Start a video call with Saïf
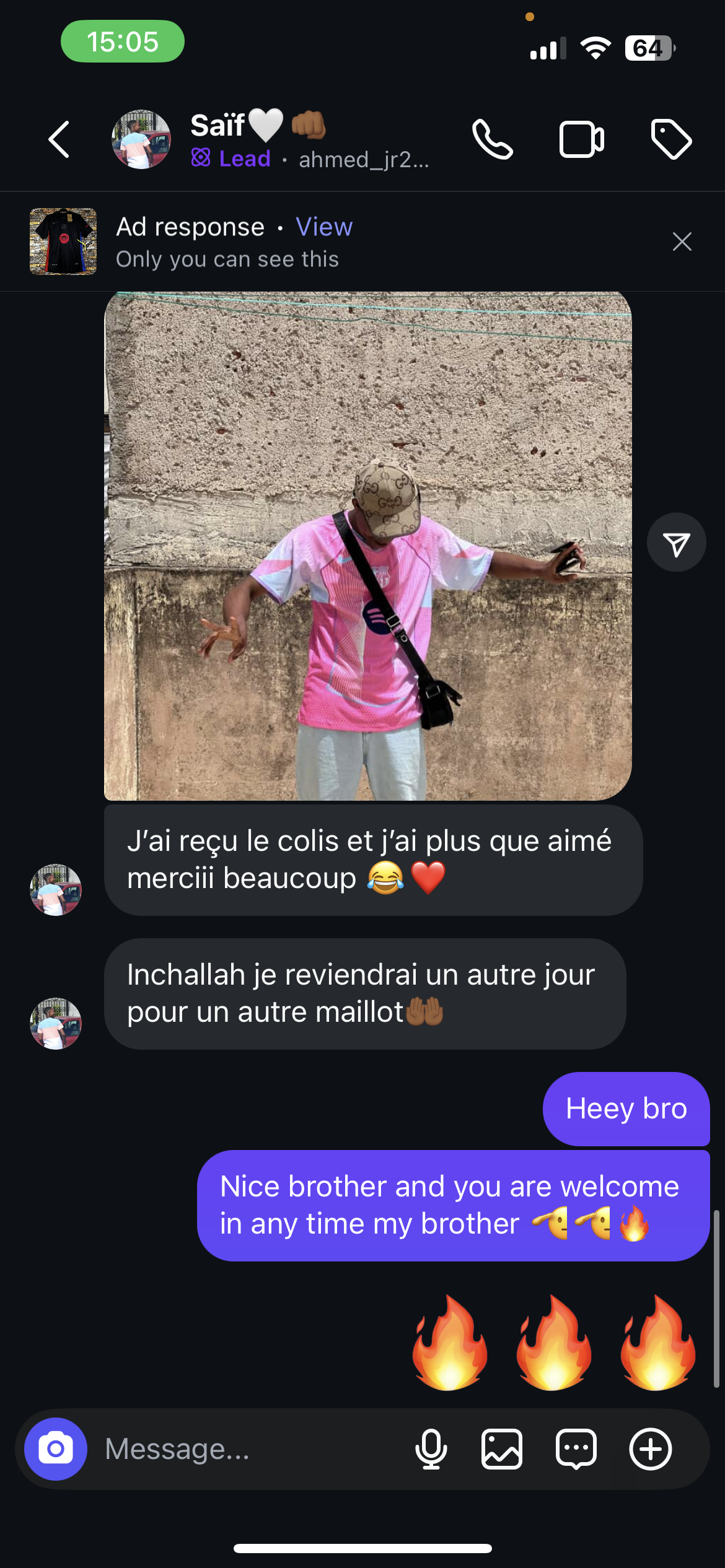This screenshot has height=1568, width=725. [581, 139]
